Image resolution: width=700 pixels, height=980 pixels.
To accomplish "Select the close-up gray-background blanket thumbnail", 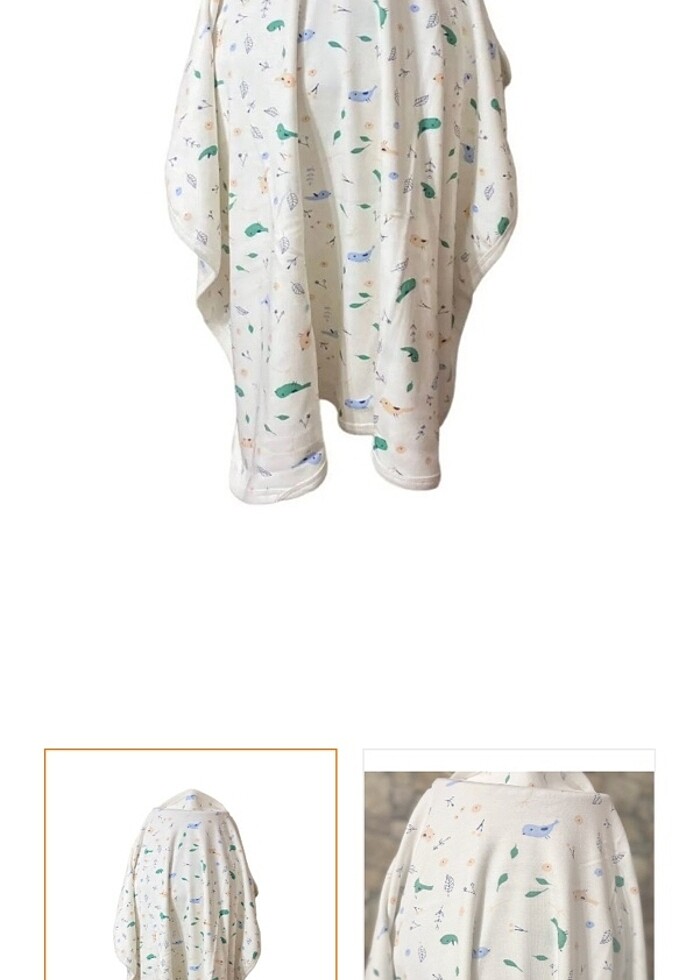I will [509, 866].
